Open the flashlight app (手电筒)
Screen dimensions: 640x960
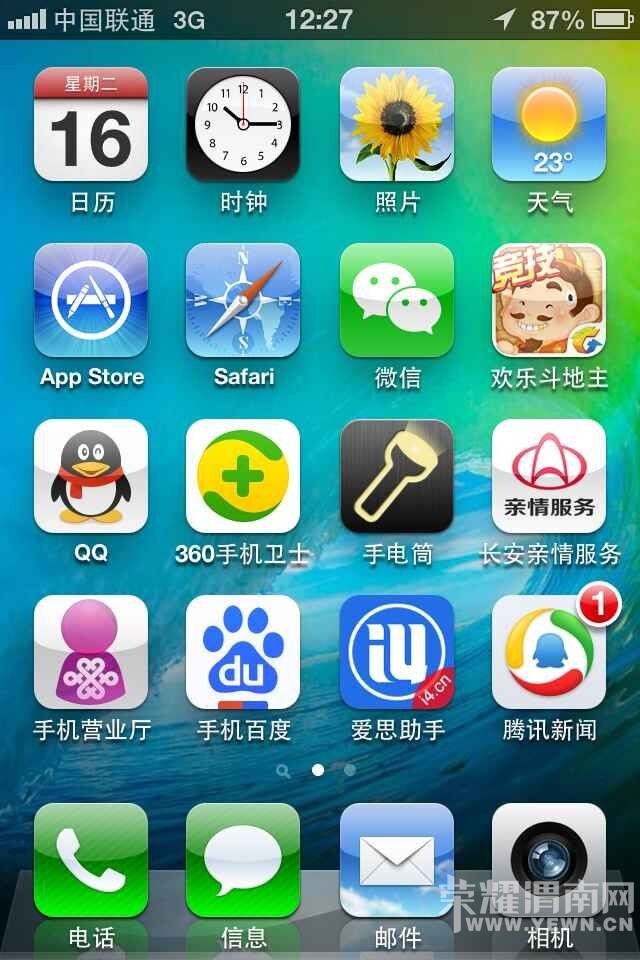(x=397, y=476)
